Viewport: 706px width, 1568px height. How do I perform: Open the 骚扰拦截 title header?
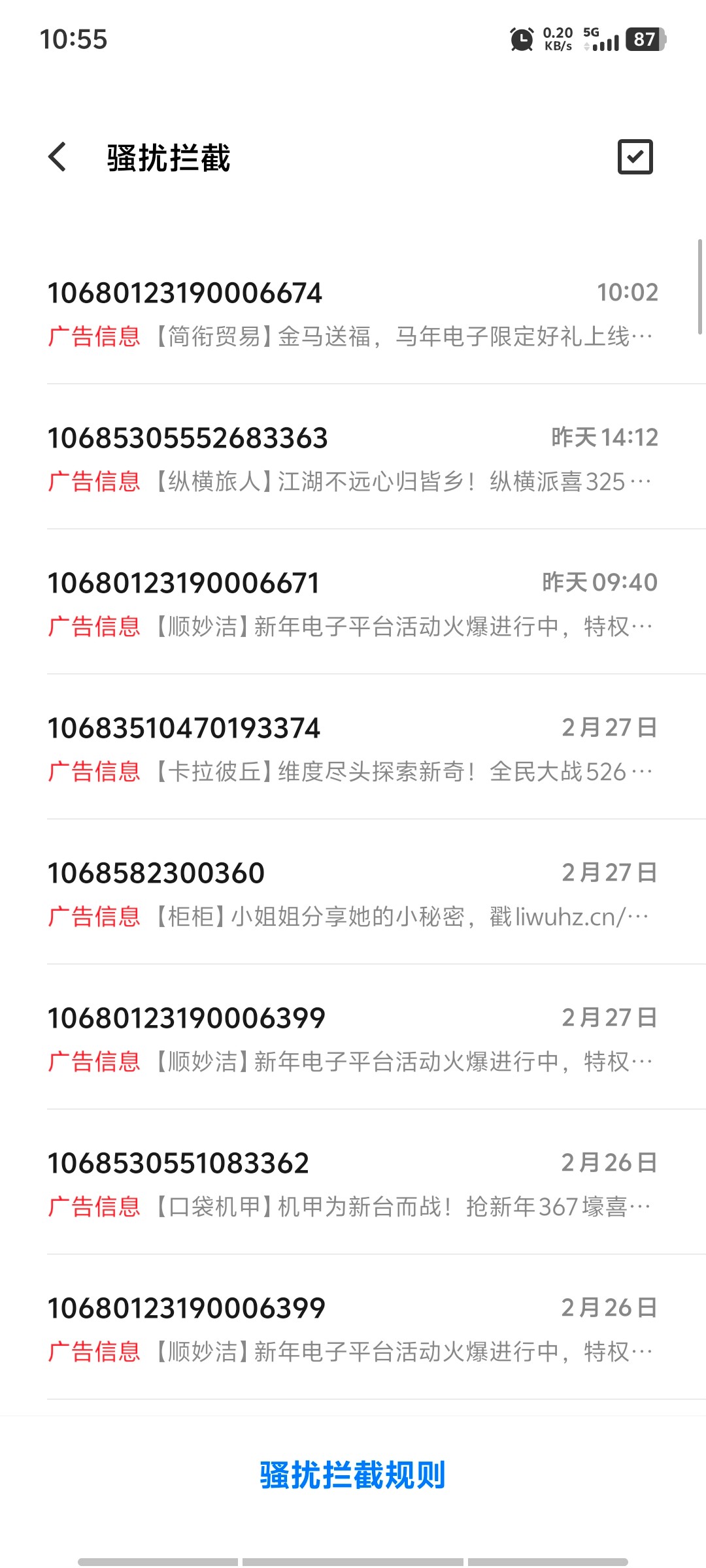[168, 157]
